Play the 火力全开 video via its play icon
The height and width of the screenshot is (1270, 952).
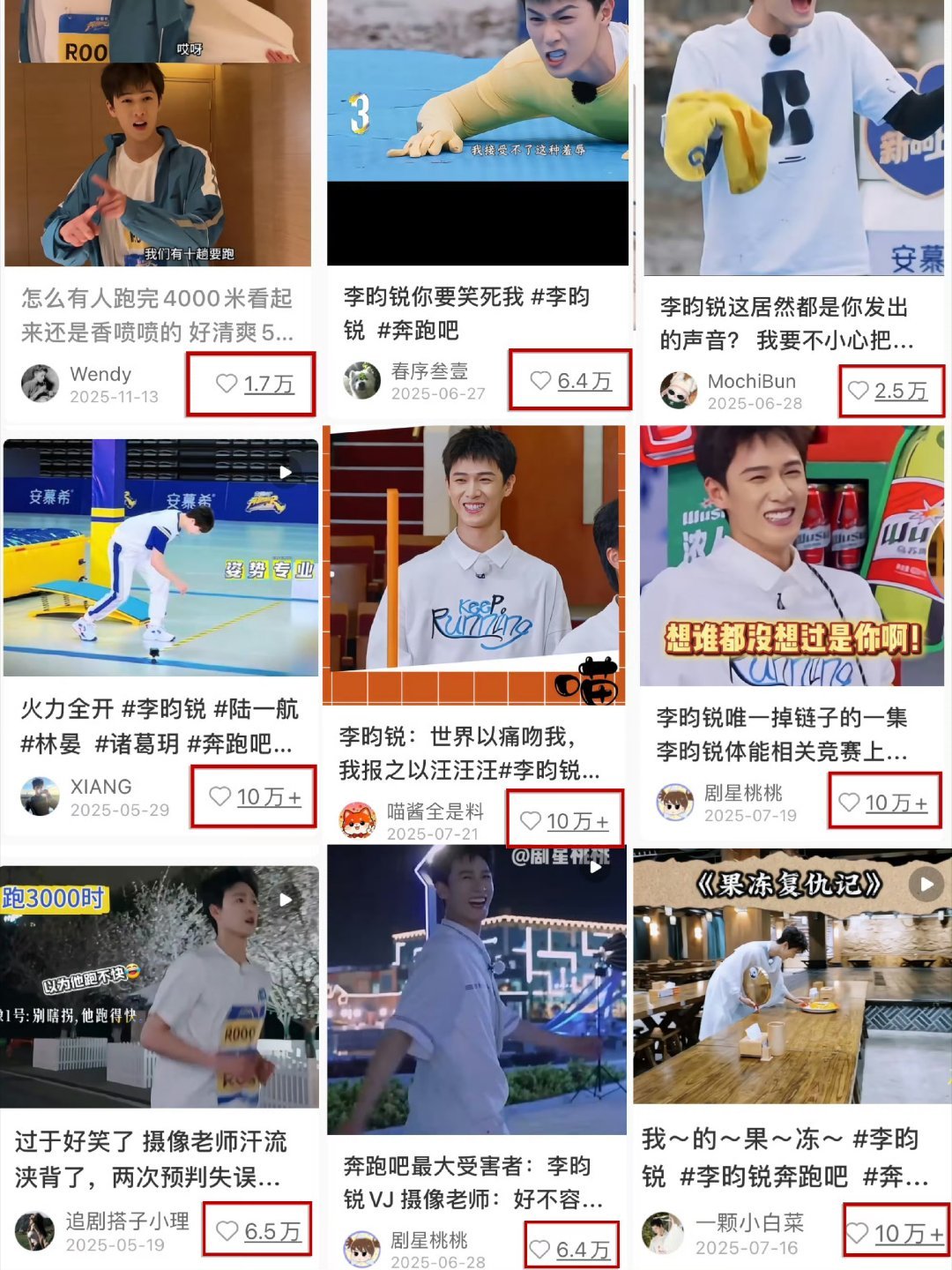pyautogui.click(x=284, y=473)
